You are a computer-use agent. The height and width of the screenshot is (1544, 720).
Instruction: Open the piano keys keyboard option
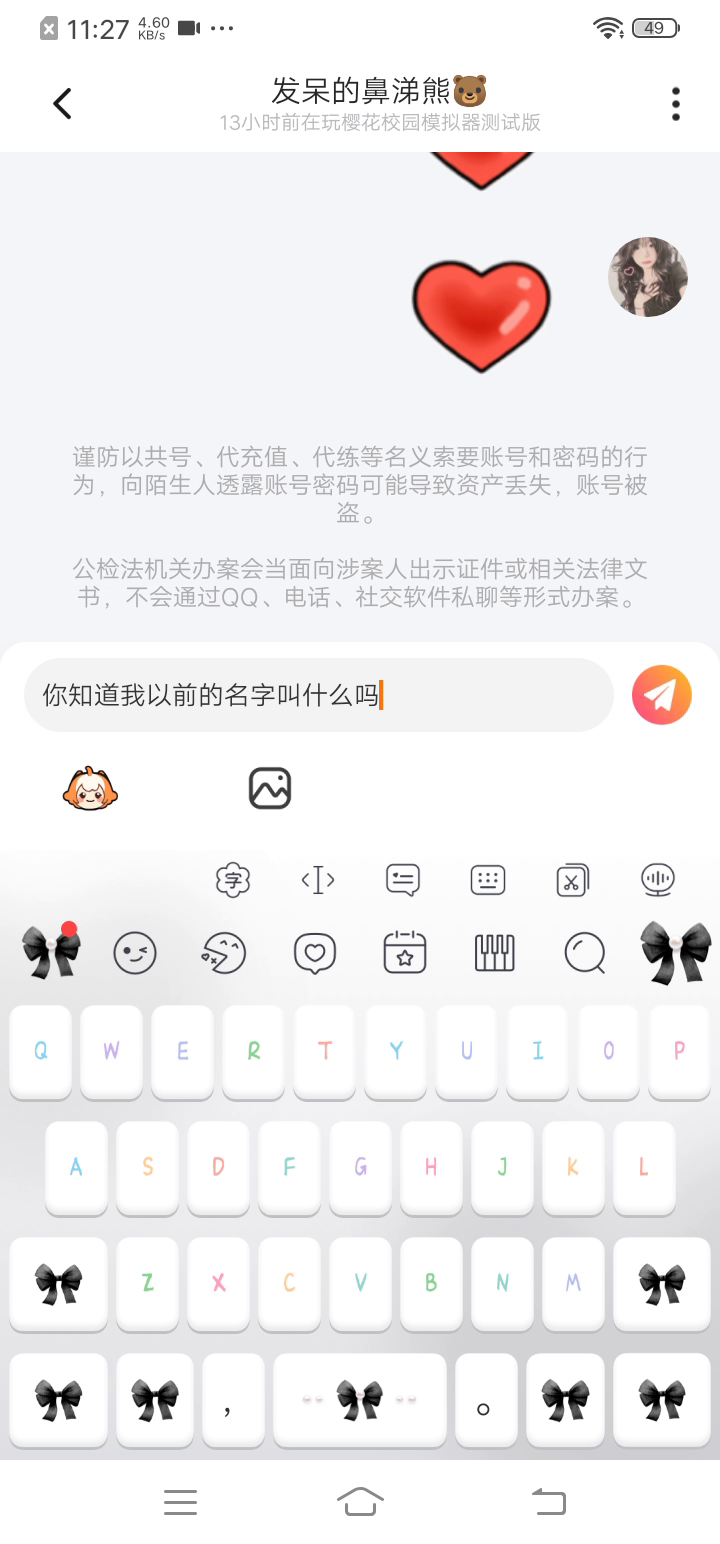(494, 953)
